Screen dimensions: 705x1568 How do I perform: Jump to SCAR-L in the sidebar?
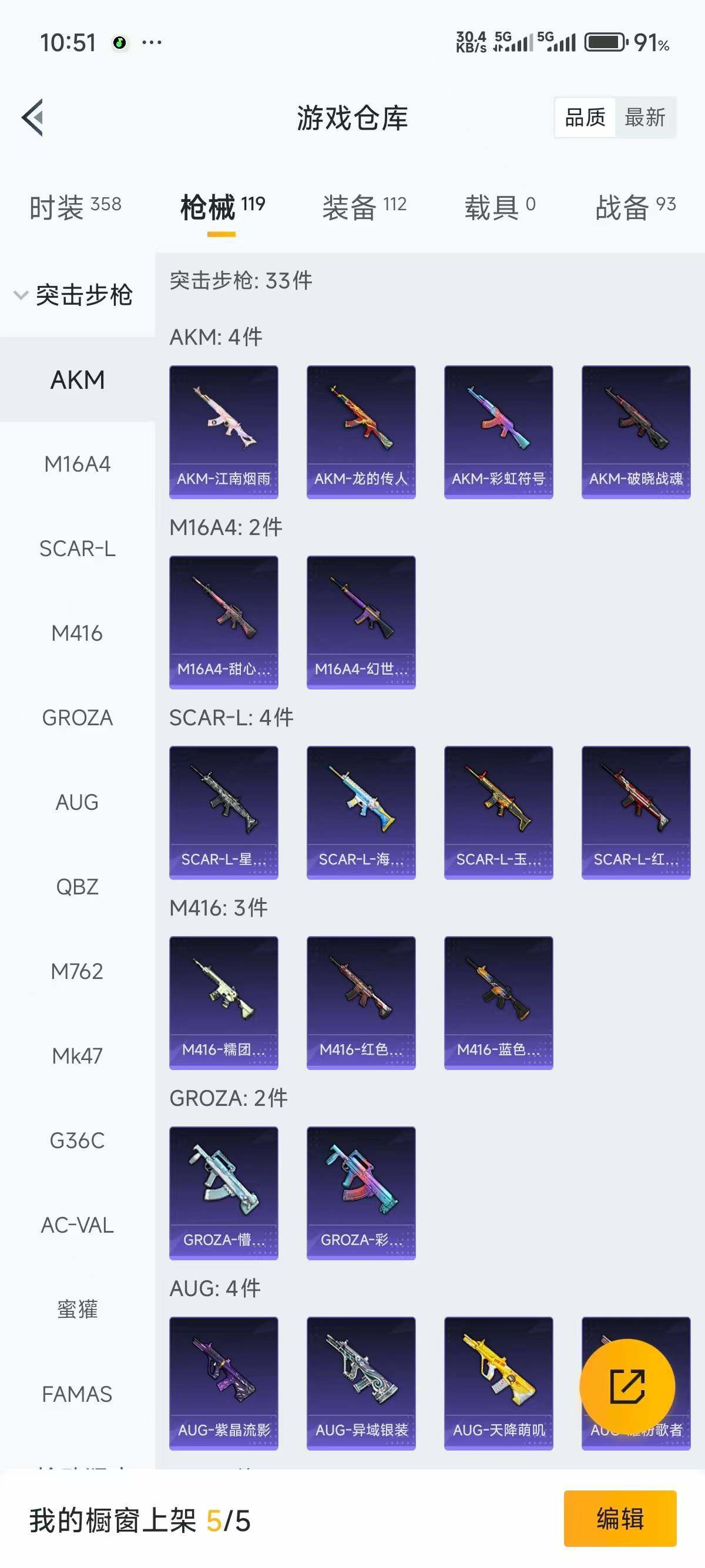click(78, 549)
